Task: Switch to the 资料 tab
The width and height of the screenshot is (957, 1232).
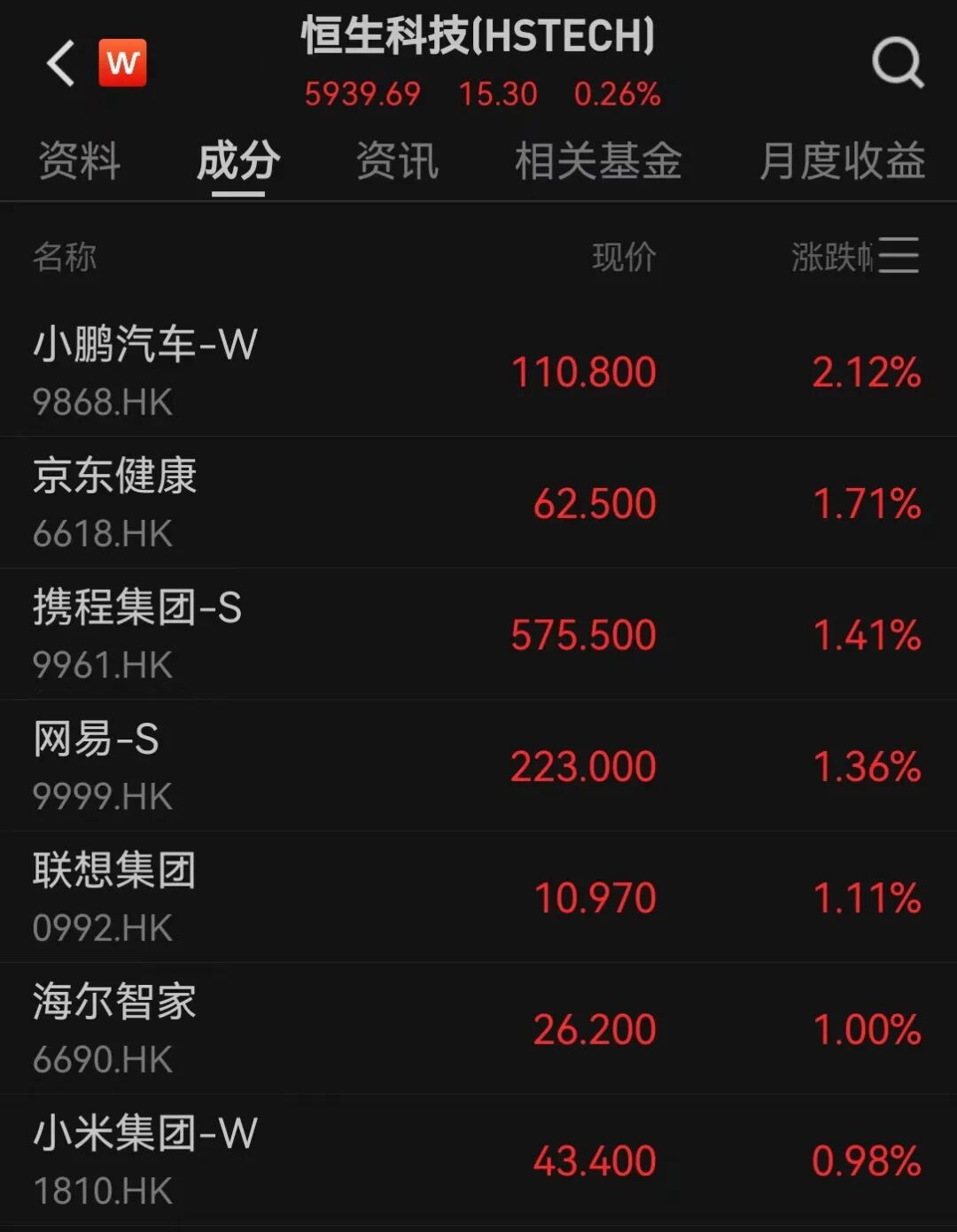Action: 79,162
